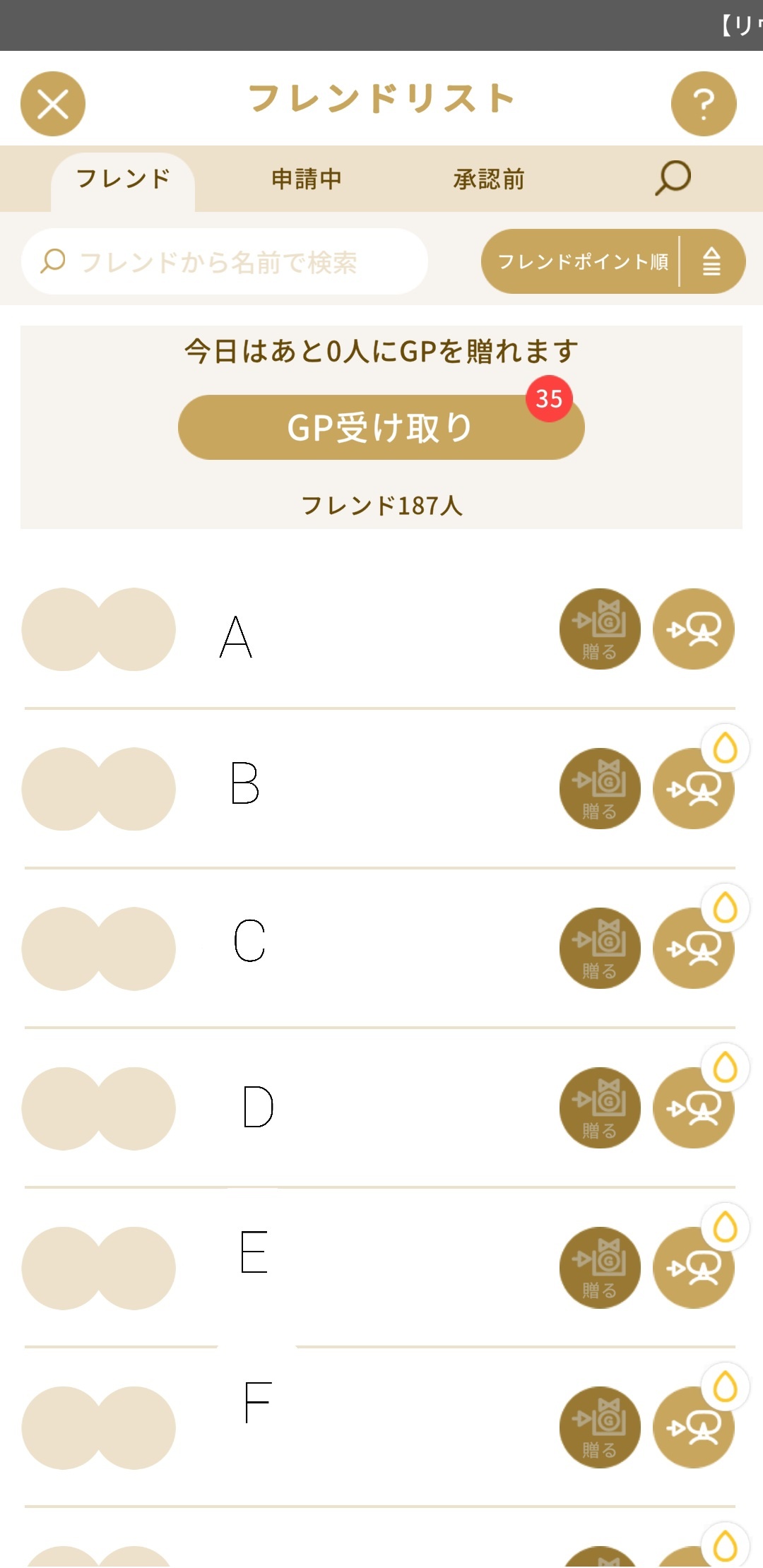Image resolution: width=763 pixels, height=1568 pixels.
Task: Send GP to friend A
Action: [600, 629]
